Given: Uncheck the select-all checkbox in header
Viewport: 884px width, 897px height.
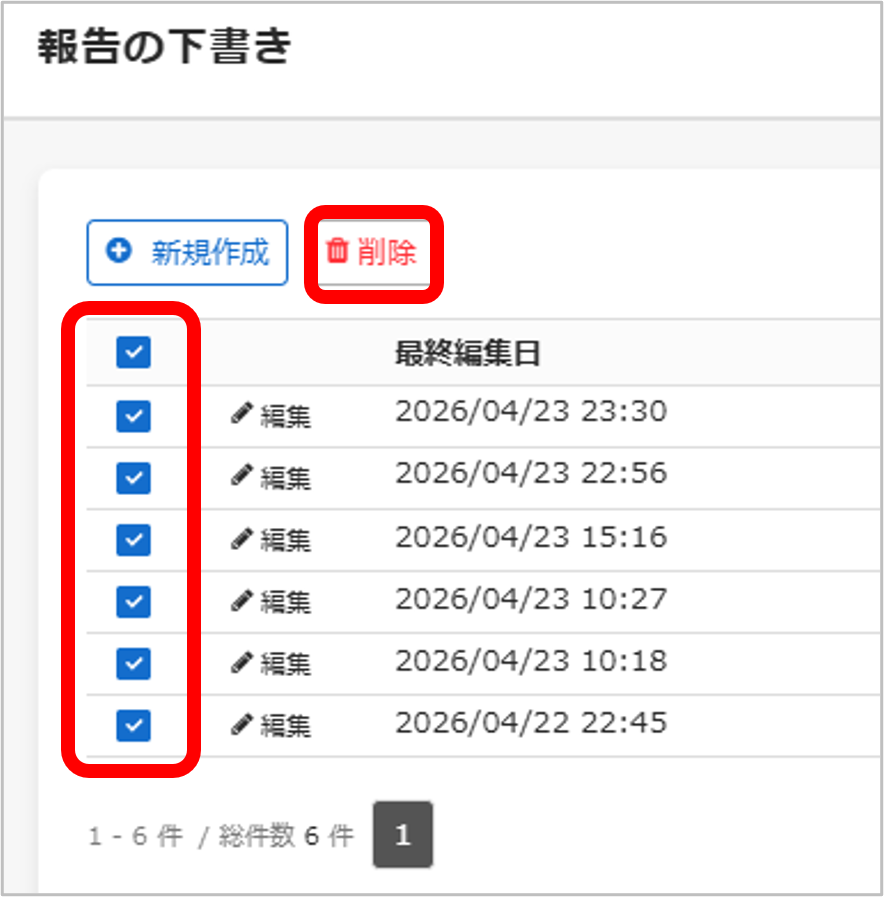Looking at the screenshot, I should [x=133, y=352].
